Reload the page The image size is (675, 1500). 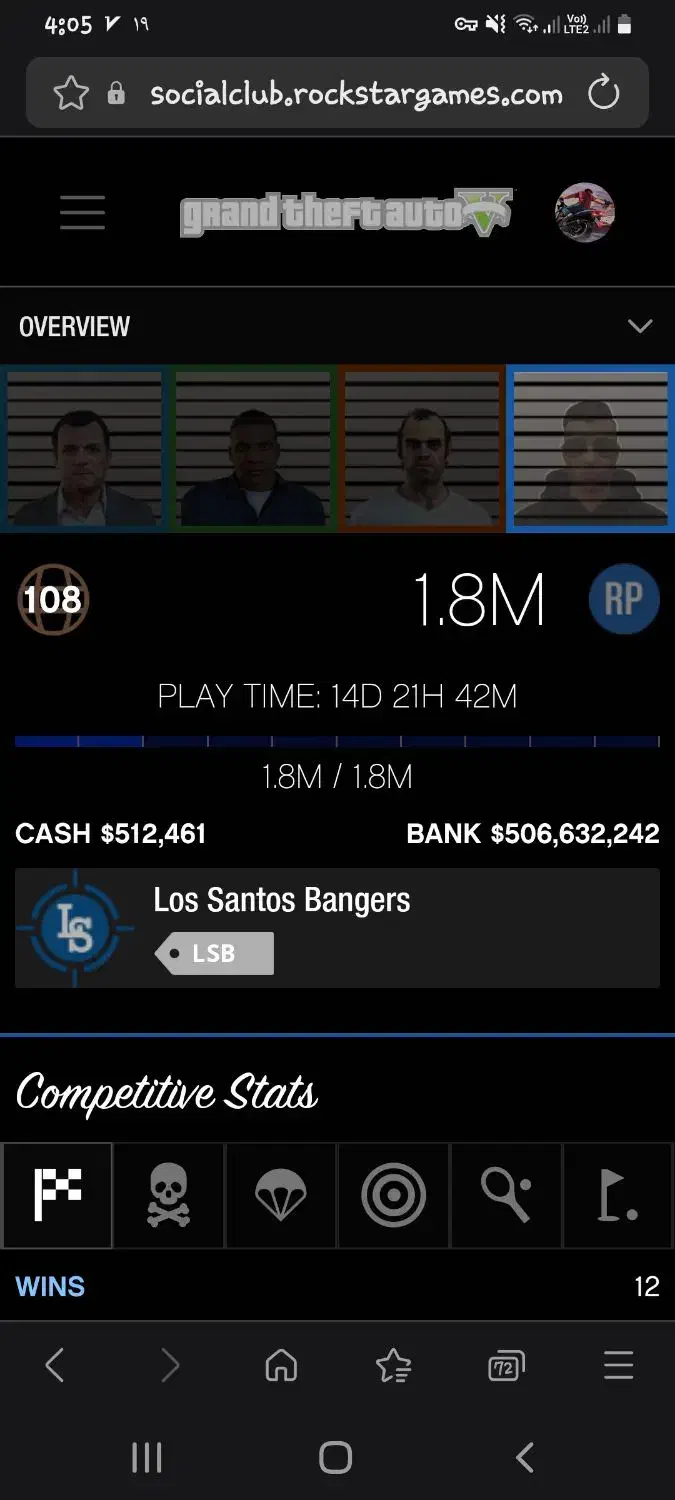coord(604,94)
